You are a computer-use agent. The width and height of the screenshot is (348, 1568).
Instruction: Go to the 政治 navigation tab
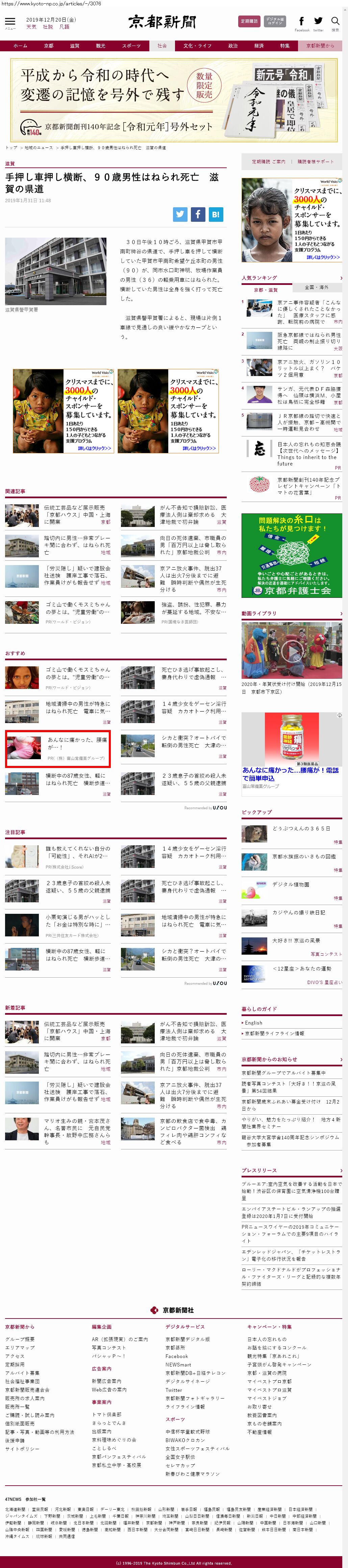[233, 46]
